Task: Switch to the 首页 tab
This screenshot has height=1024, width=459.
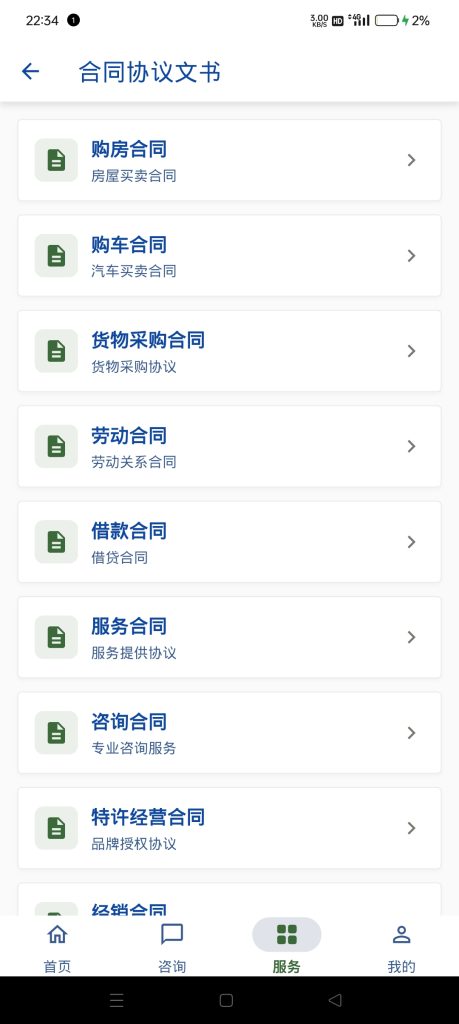Action: pos(57,947)
